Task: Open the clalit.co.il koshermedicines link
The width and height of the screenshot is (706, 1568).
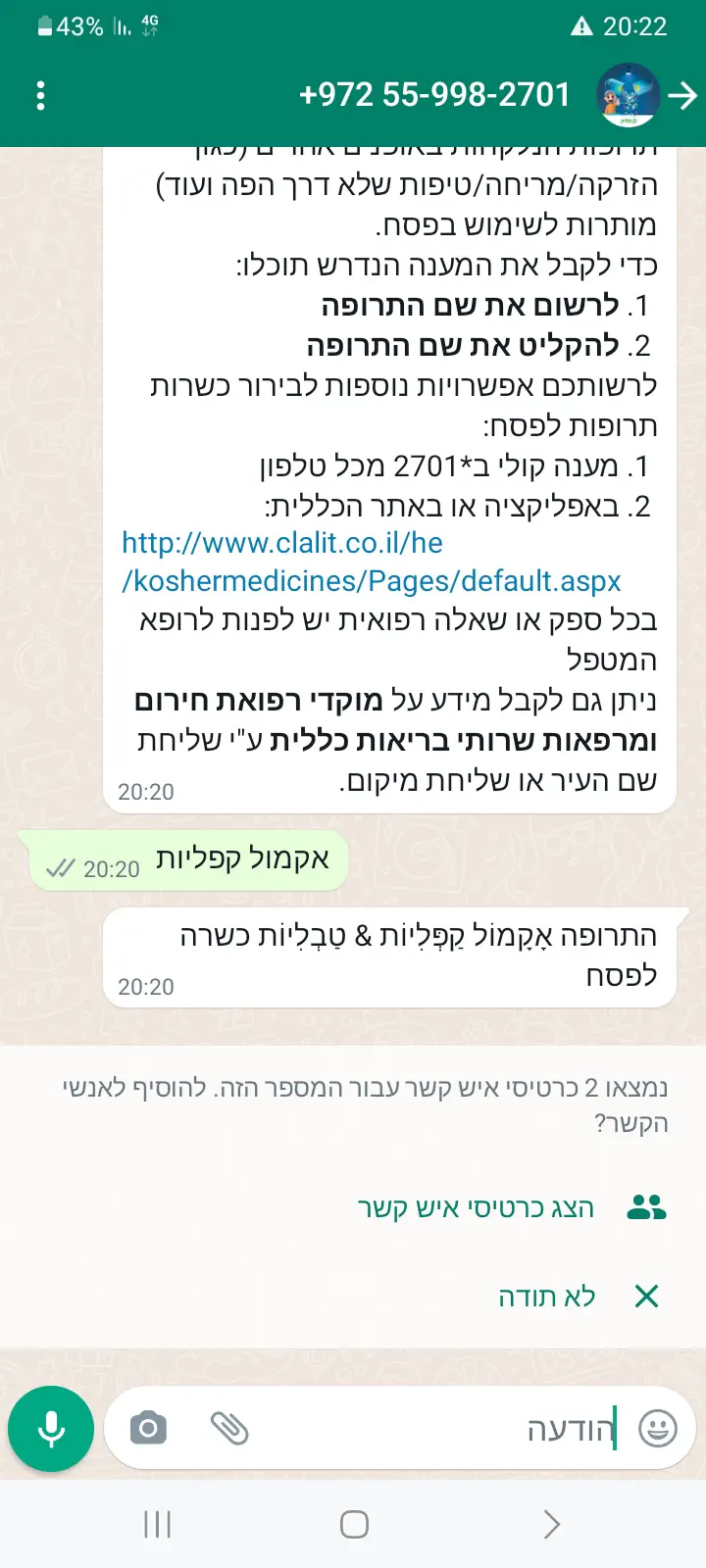Action: pos(372,563)
